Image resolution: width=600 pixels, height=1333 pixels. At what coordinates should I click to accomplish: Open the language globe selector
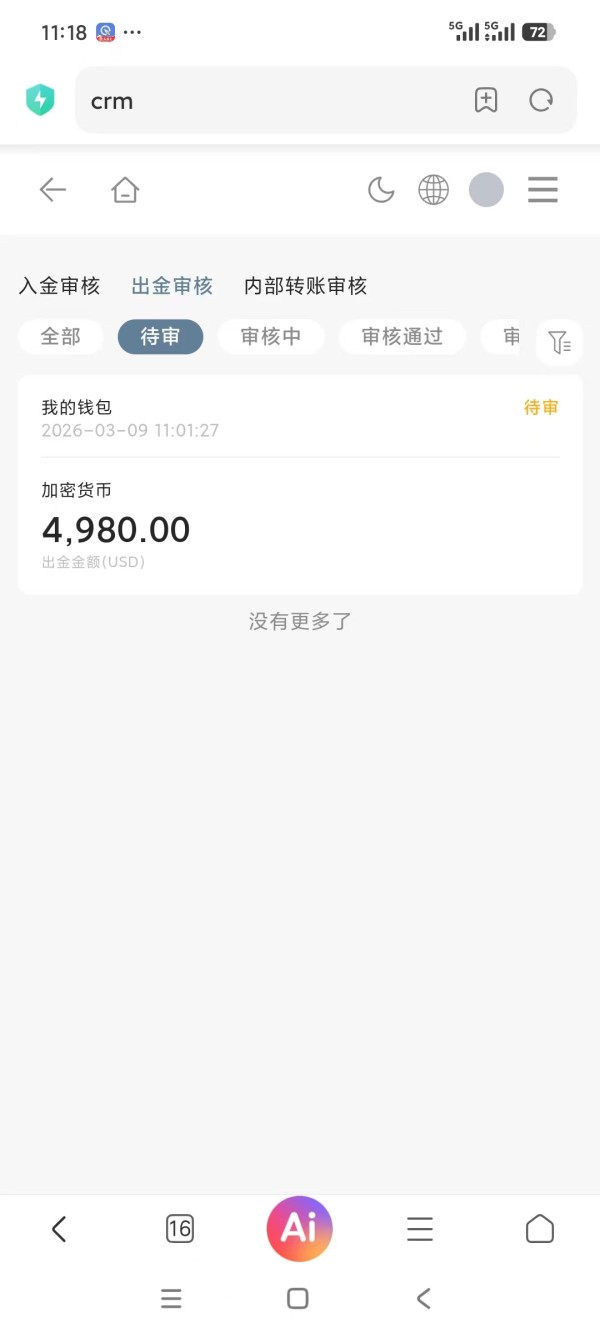tap(433, 190)
